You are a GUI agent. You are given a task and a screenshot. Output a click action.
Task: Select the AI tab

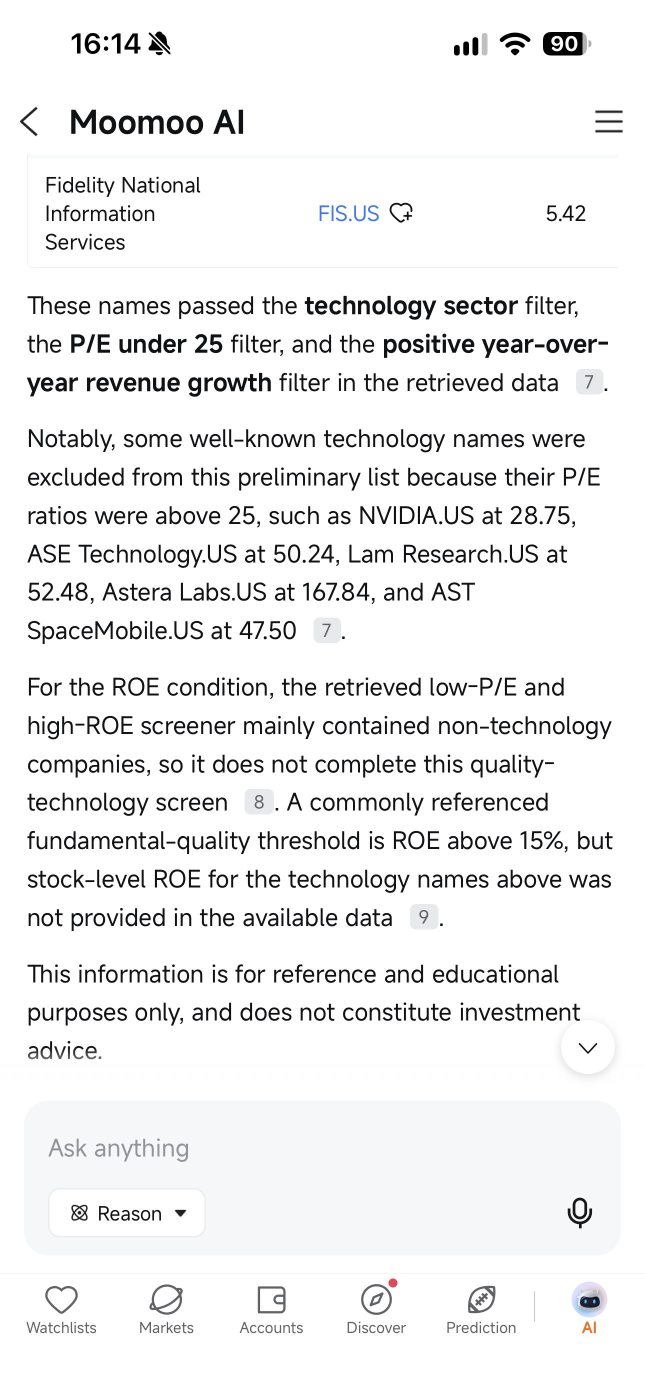(589, 1310)
